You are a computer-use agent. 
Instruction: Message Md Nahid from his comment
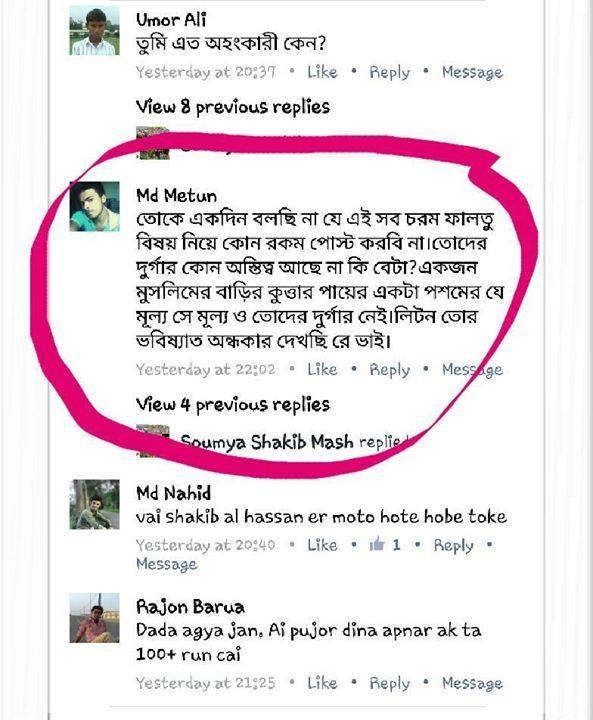tap(166, 564)
